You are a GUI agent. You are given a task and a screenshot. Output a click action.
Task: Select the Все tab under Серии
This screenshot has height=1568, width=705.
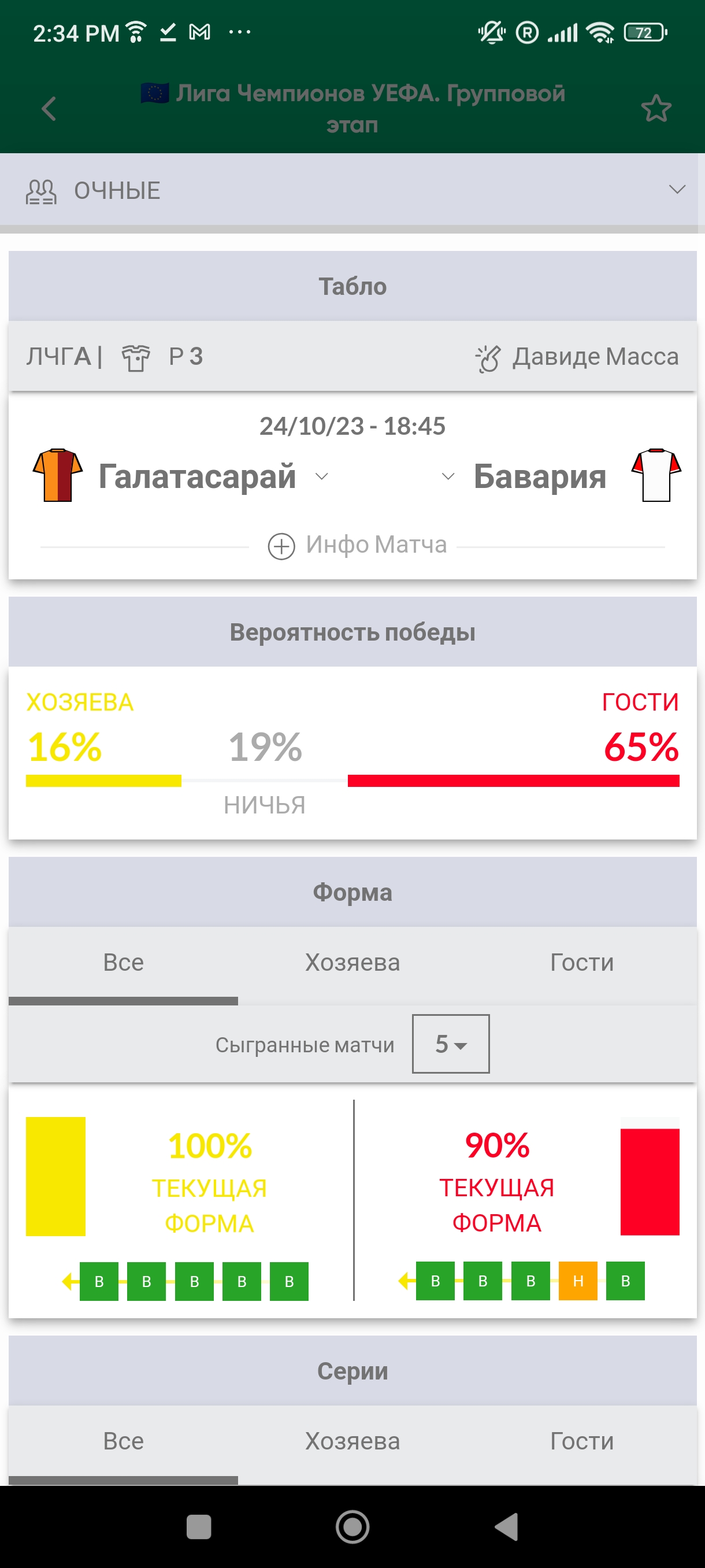pyautogui.click(x=123, y=1441)
